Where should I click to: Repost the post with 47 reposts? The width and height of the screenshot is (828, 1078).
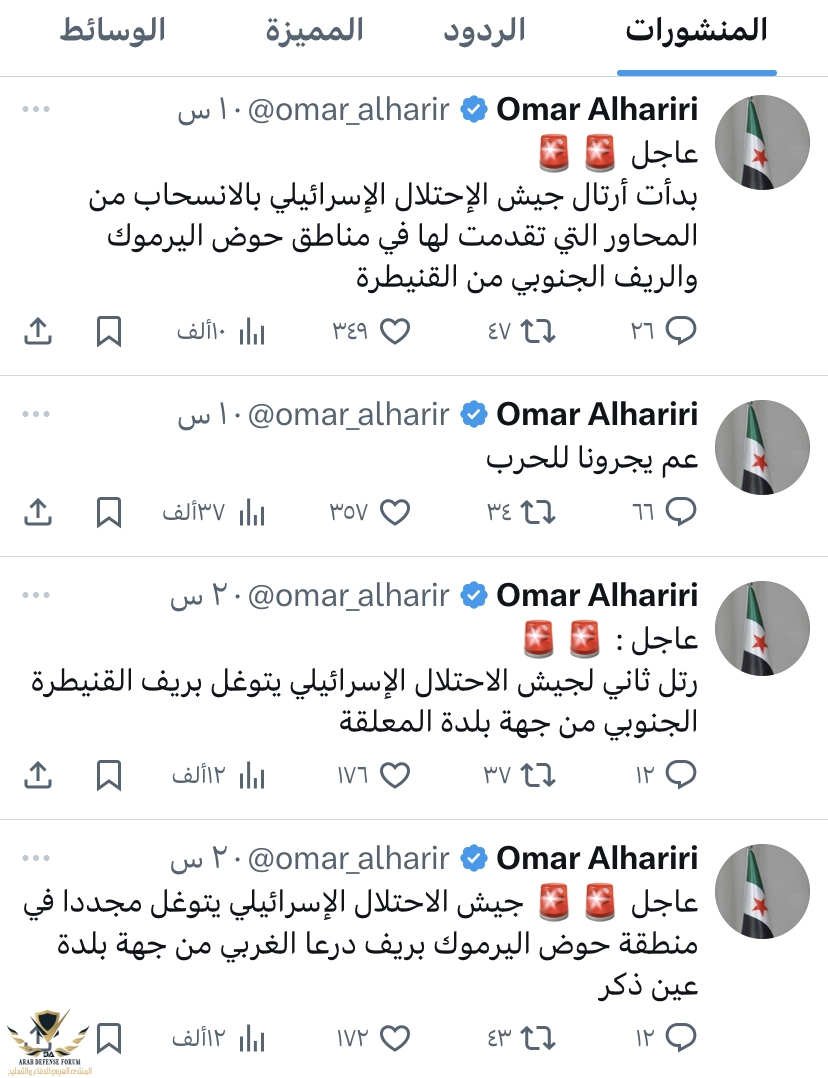pyautogui.click(x=537, y=332)
